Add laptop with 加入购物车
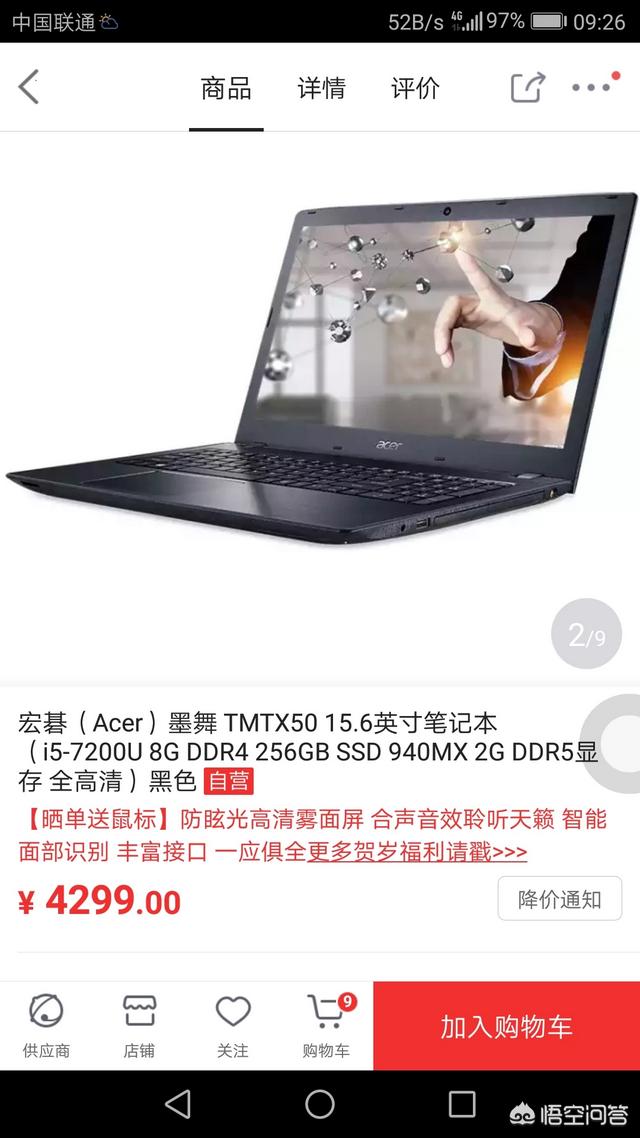The width and height of the screenshot is (640, 1138). [x=506, y=1026]
